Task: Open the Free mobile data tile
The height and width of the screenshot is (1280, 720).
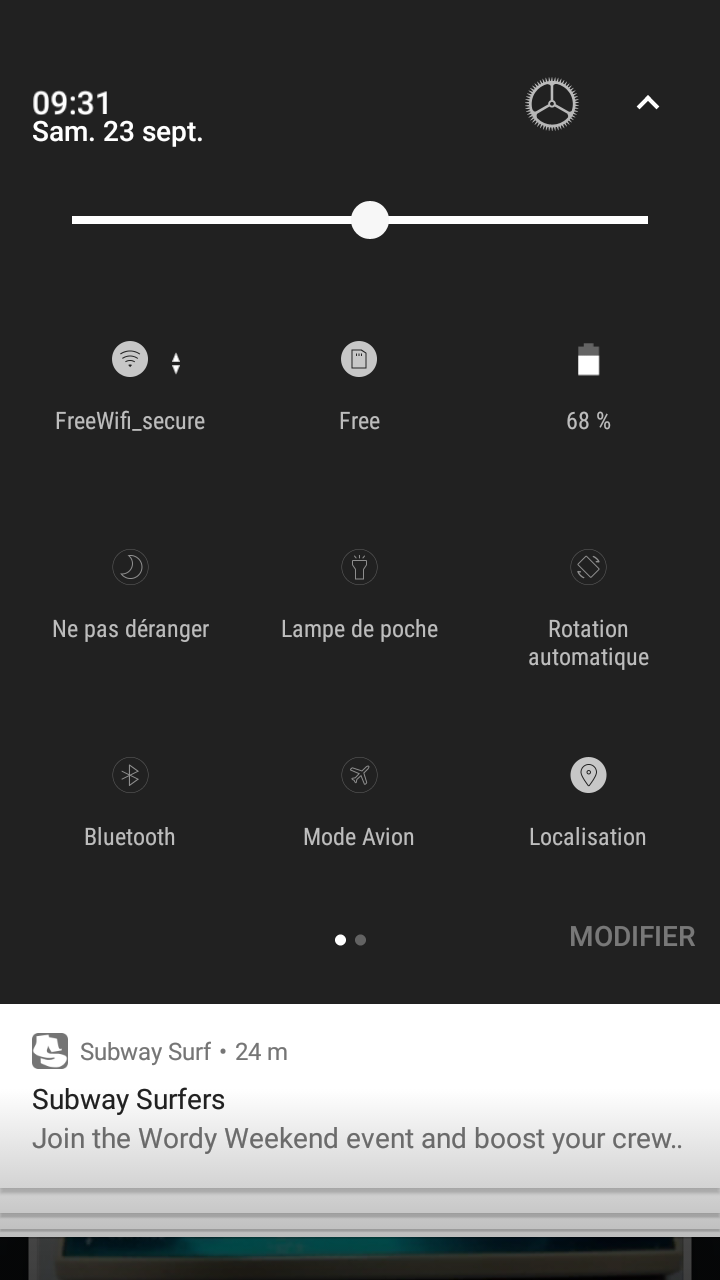Action: (359, 359)
